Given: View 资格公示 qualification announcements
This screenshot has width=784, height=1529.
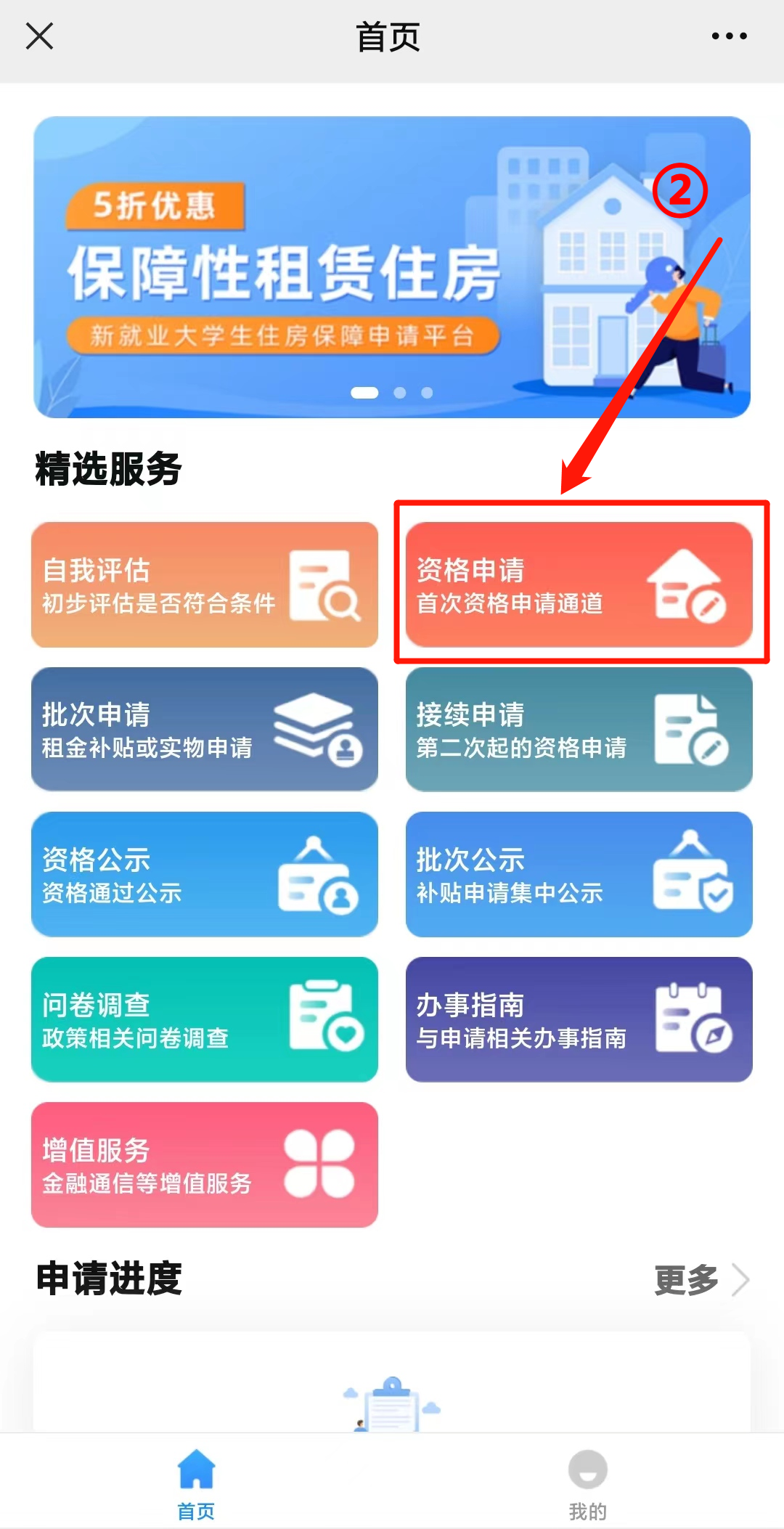Looking at the screenshot, I should pos(204,874).
